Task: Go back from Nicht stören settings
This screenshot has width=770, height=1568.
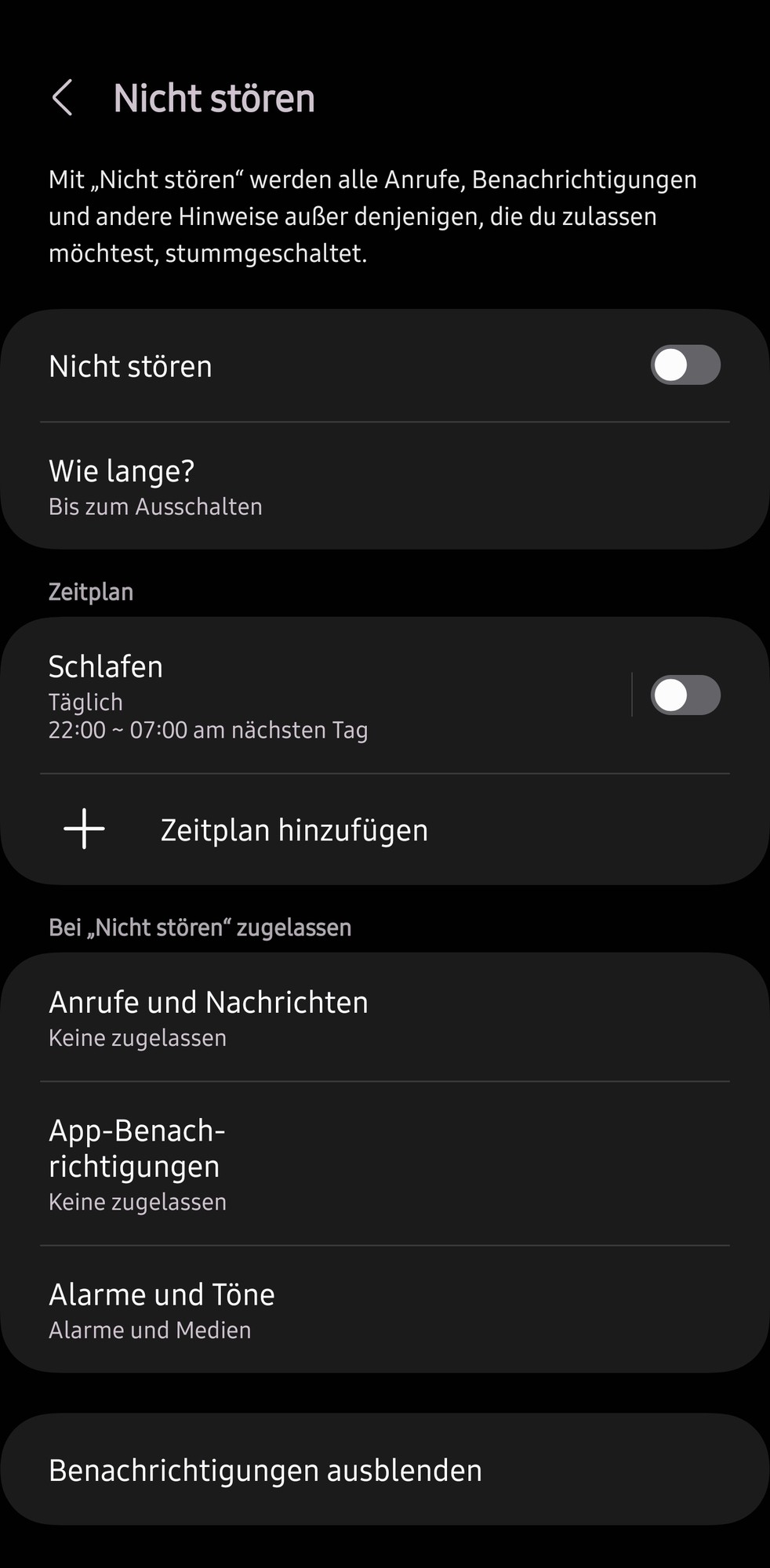Action: (63, 98)
